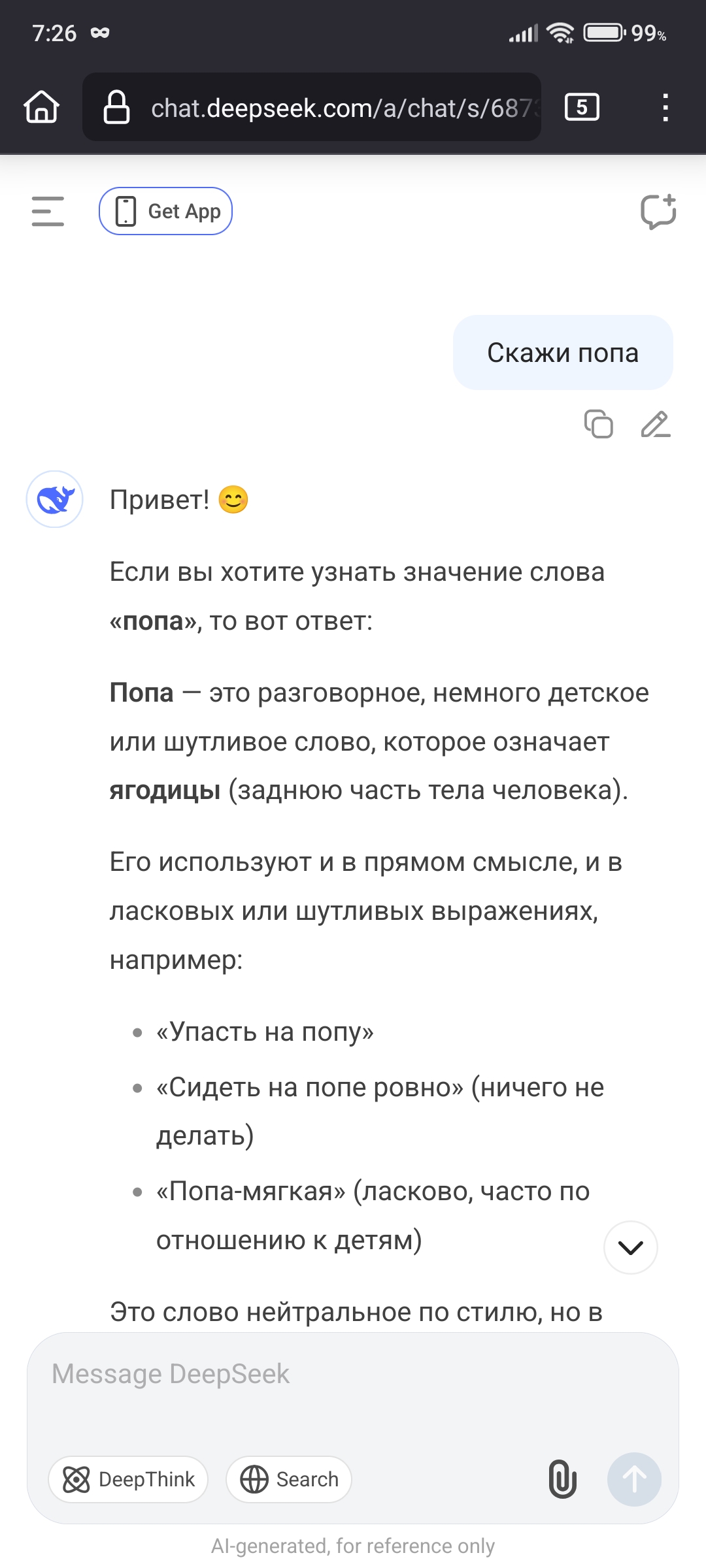Viewport: 706px width, 1568px height.
Task: Enable the Search option
Action: 289,1479
